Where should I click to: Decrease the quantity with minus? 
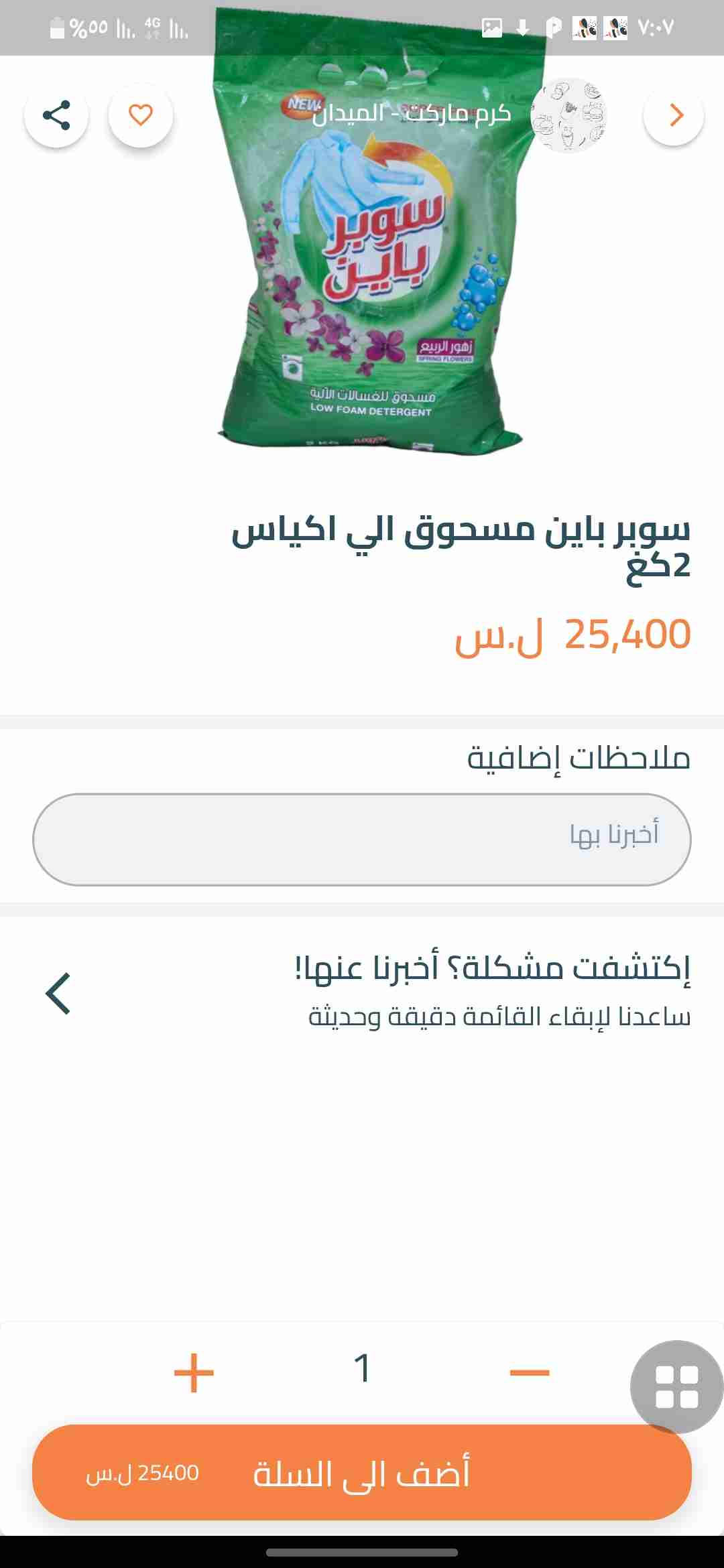pyautogui.click(x=530, y=1372)
